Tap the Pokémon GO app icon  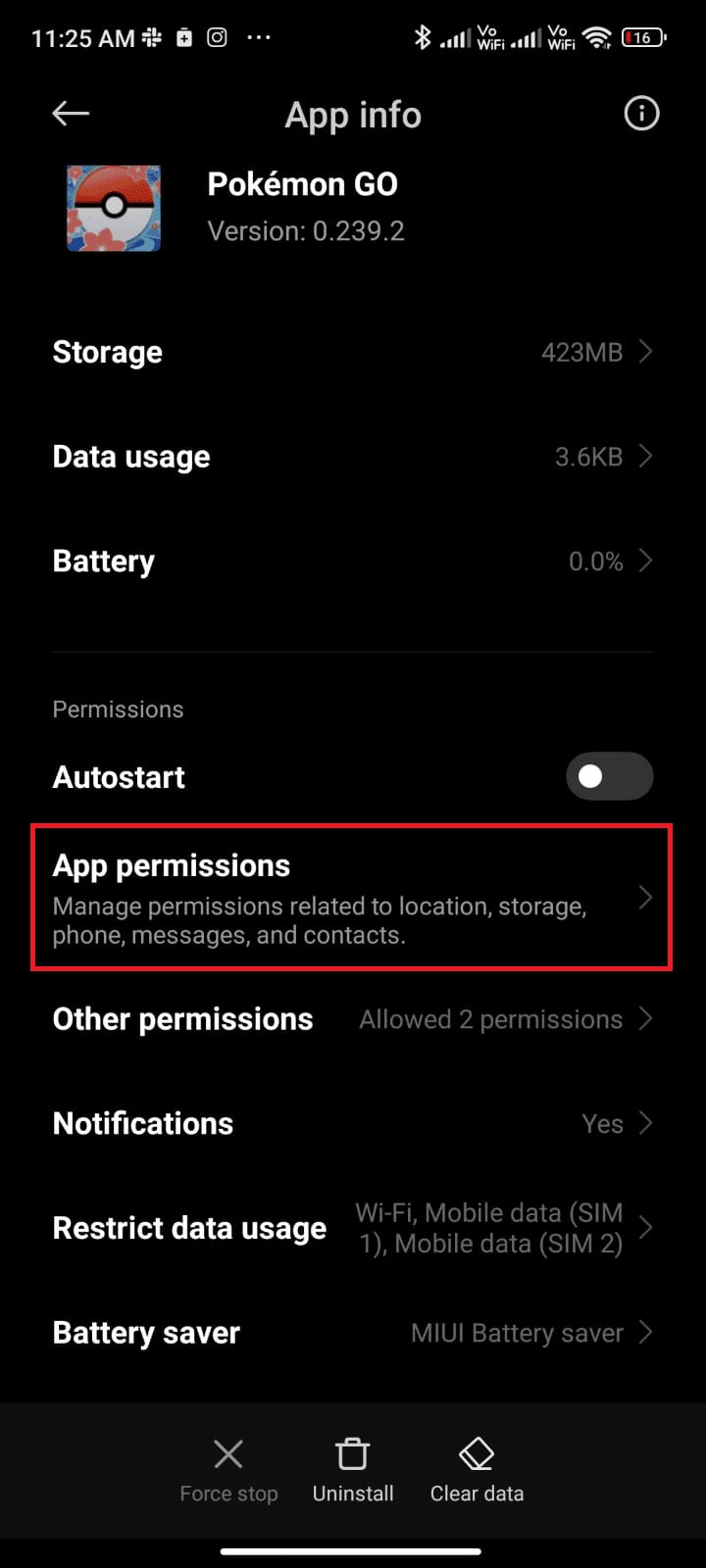point(113,208)
